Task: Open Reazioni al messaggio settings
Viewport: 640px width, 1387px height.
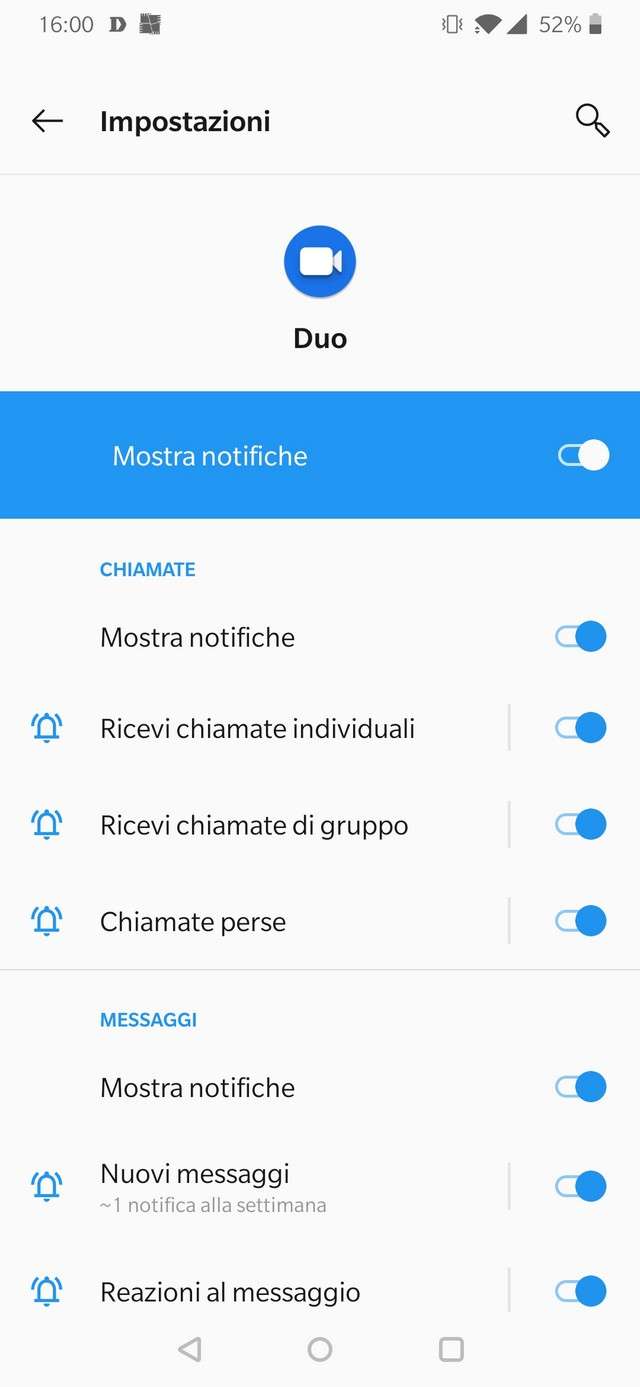Action: (x=230, y=1292)
